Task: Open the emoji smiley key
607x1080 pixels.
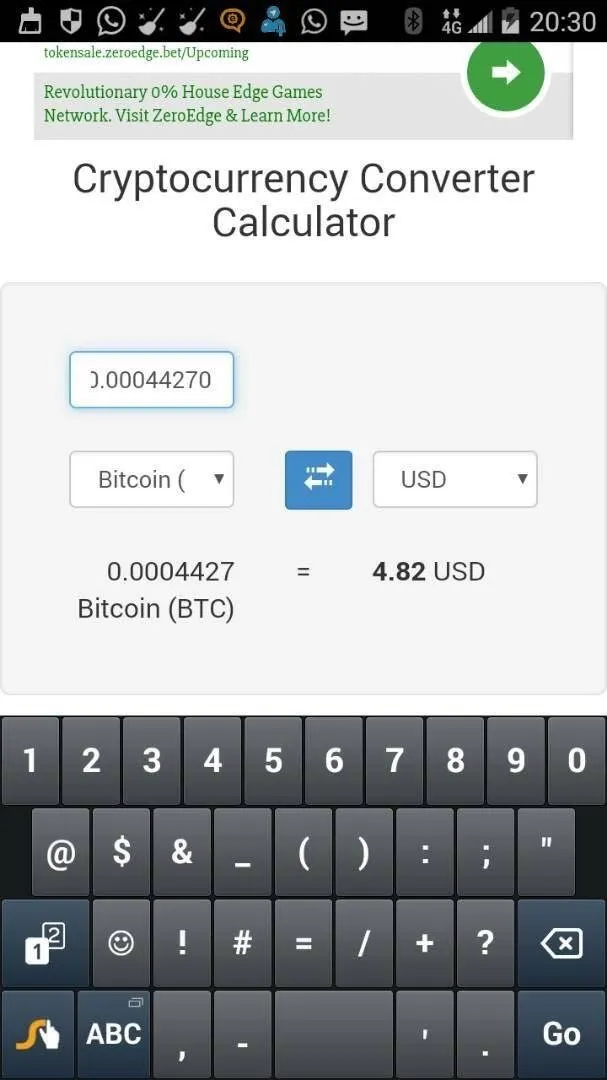Action: pos(121,943)
